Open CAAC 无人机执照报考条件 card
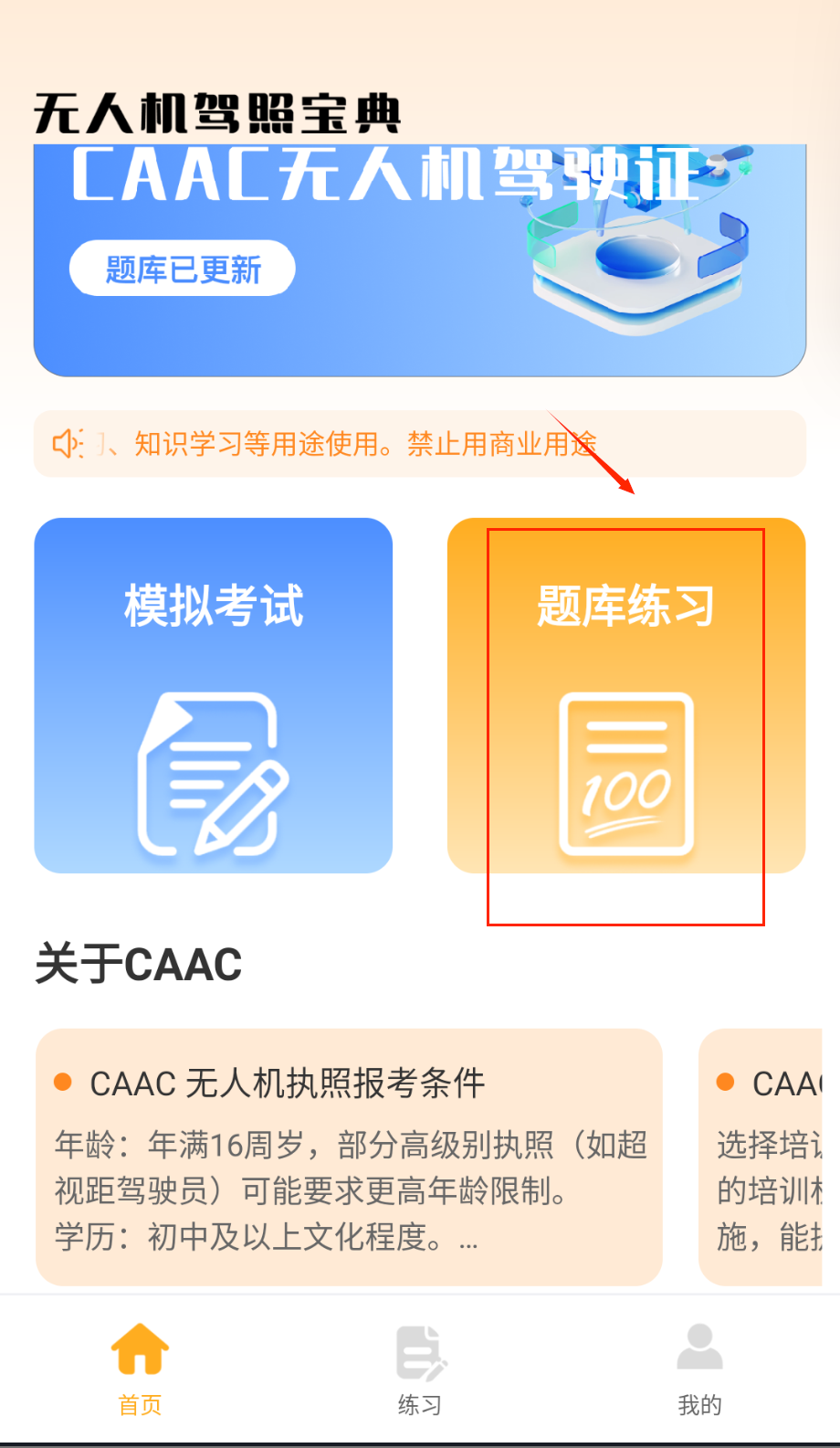 349,1157
